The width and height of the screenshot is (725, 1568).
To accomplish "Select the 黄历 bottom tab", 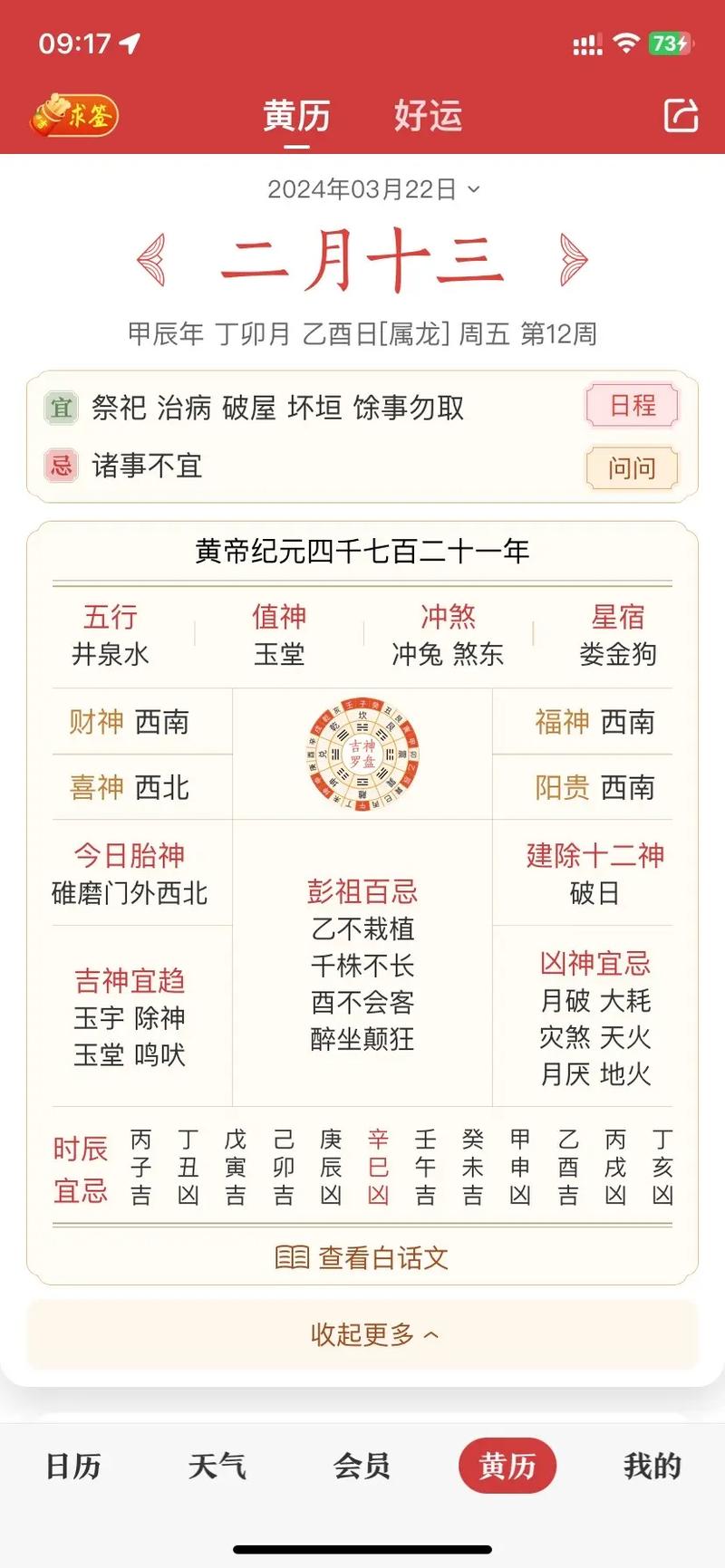I will click(x=507, y=1466).
